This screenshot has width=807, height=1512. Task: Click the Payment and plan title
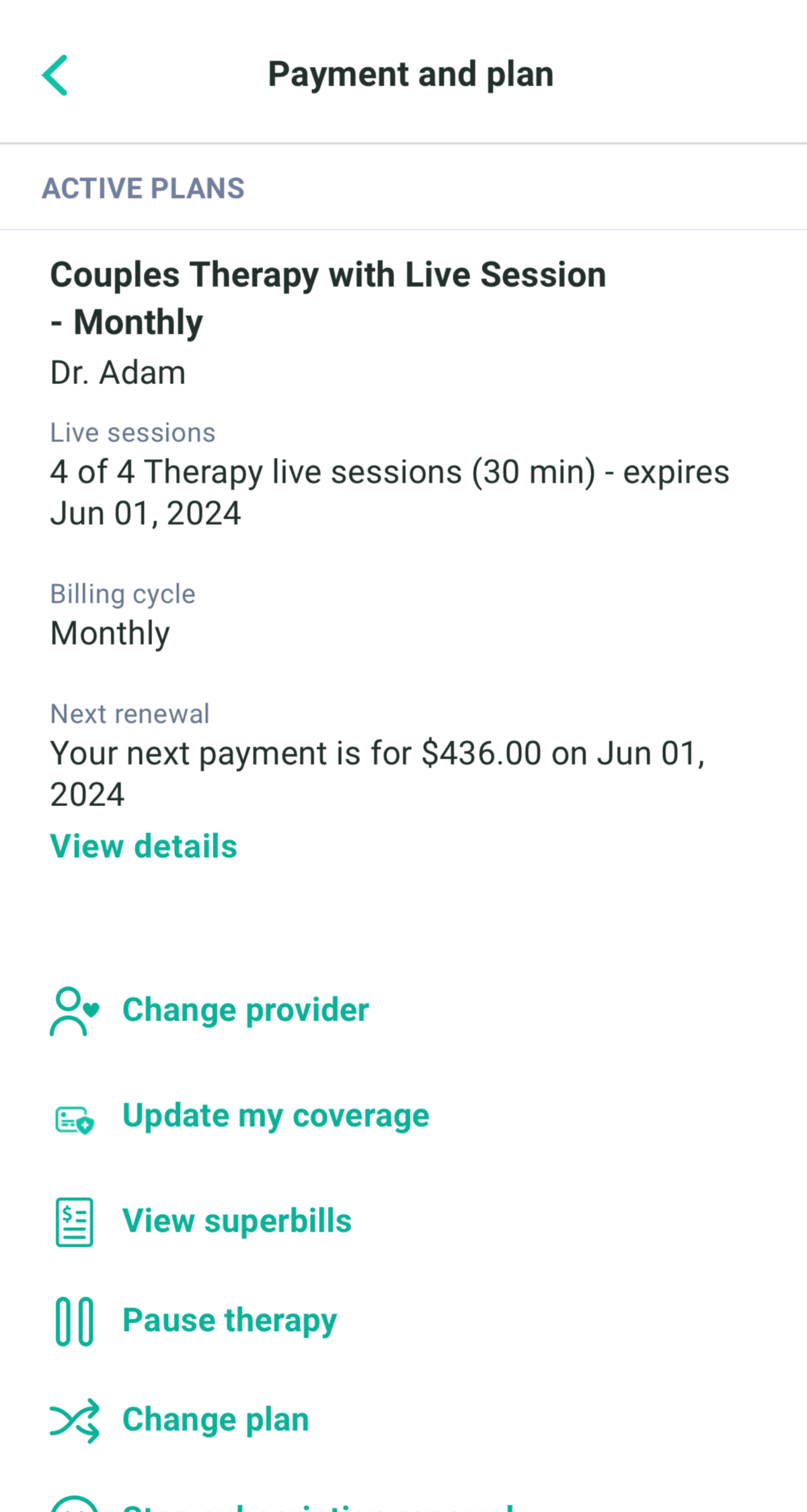coord(410,74)
